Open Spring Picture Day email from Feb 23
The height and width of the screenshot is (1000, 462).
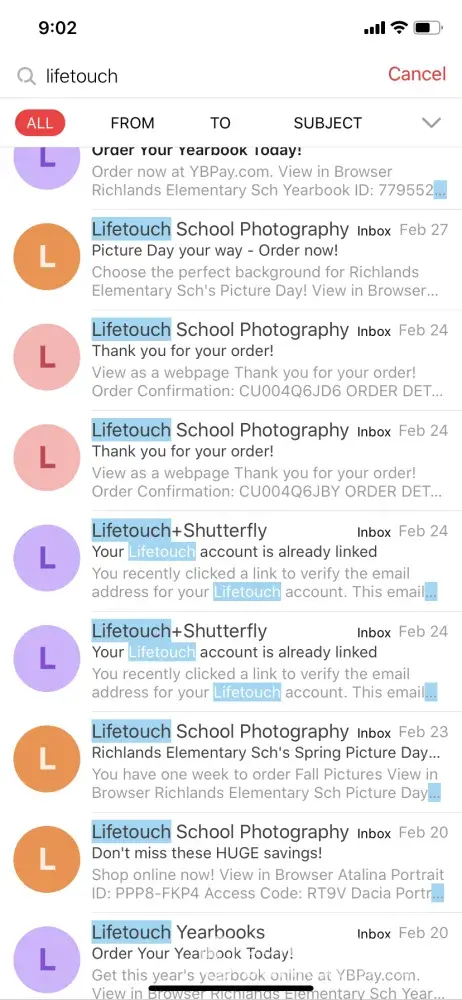pyautogui.click(x=231, y=762)
